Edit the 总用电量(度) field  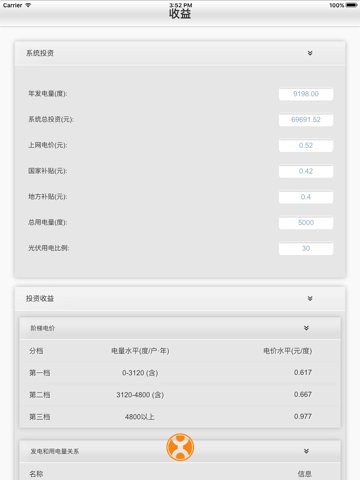(306, 223)
